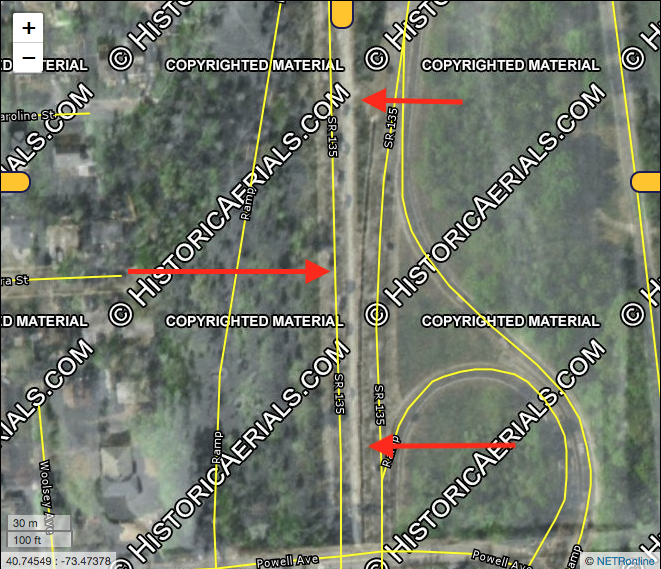Viewport: 661px width, 569px height.
Task: Zoom in on the map
Action: pos(28,28)
